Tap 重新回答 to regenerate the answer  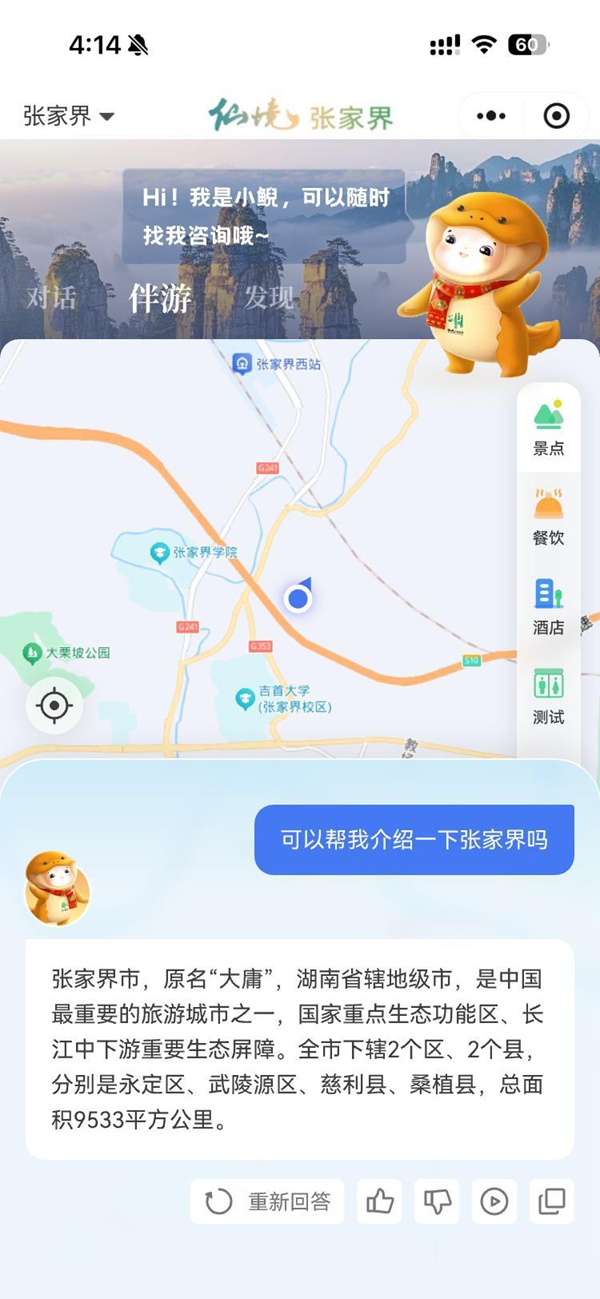click(x=267, y=1201)
